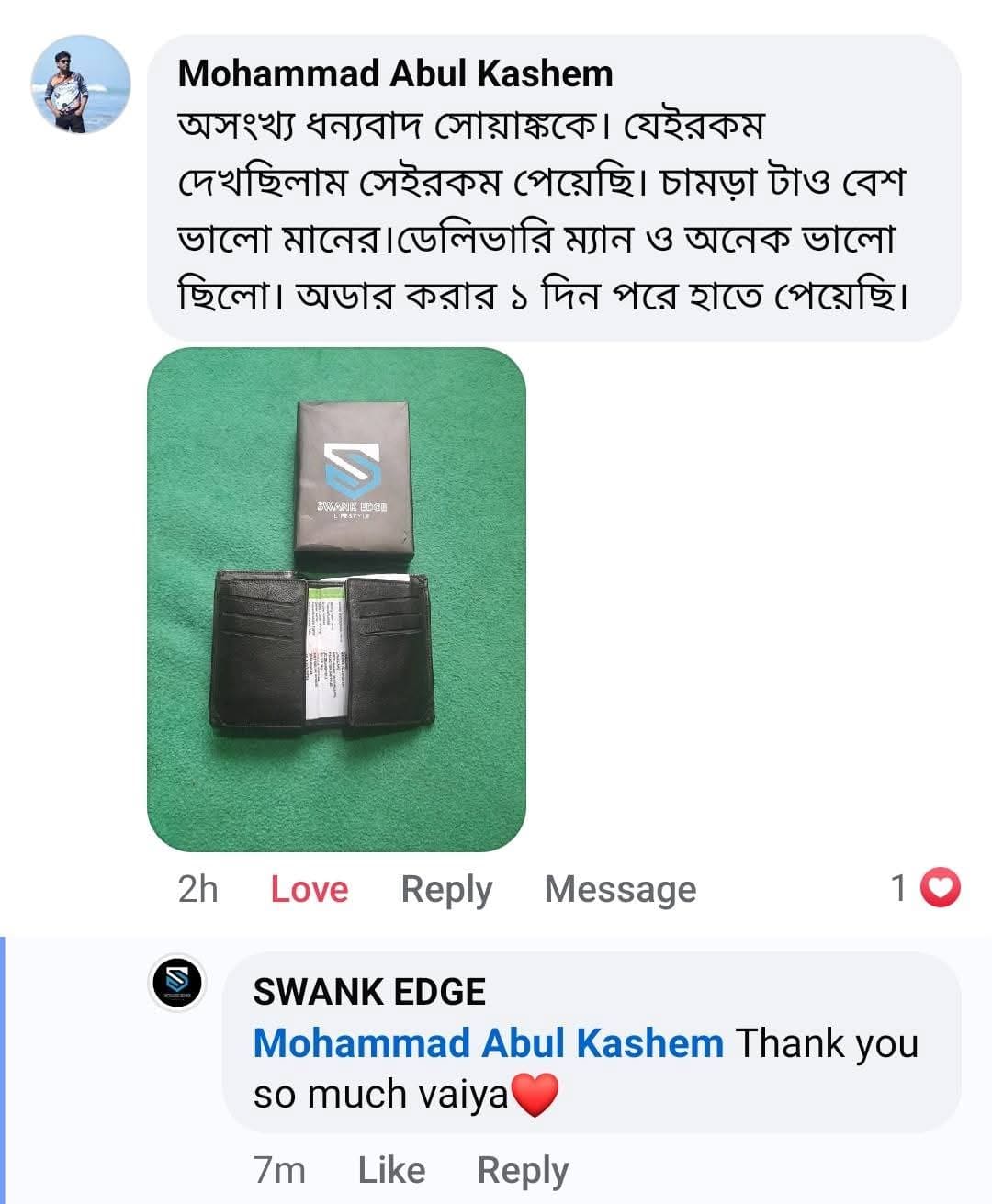Reply to Mohammad Abul Kashem's comment
Screen dimensions: 992x1204
tap(446, 889)
